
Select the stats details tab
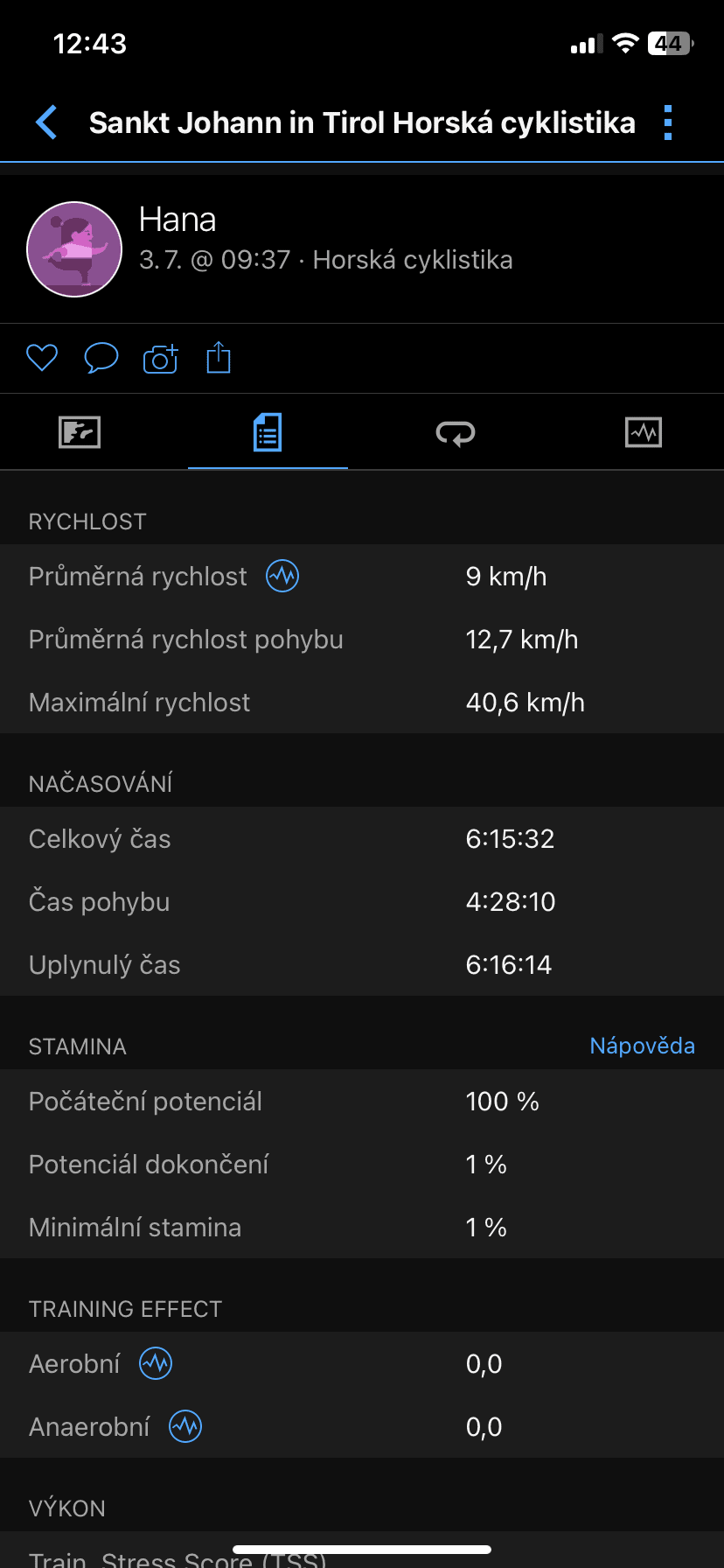pos(268,432)
